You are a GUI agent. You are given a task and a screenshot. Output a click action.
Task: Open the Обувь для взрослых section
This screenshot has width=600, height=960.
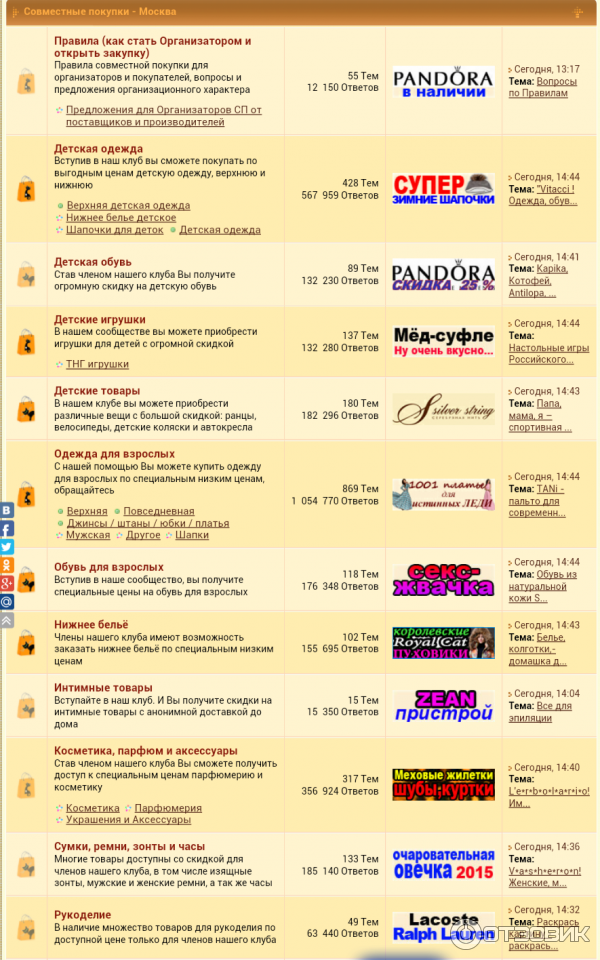click(x=108, y=567)
